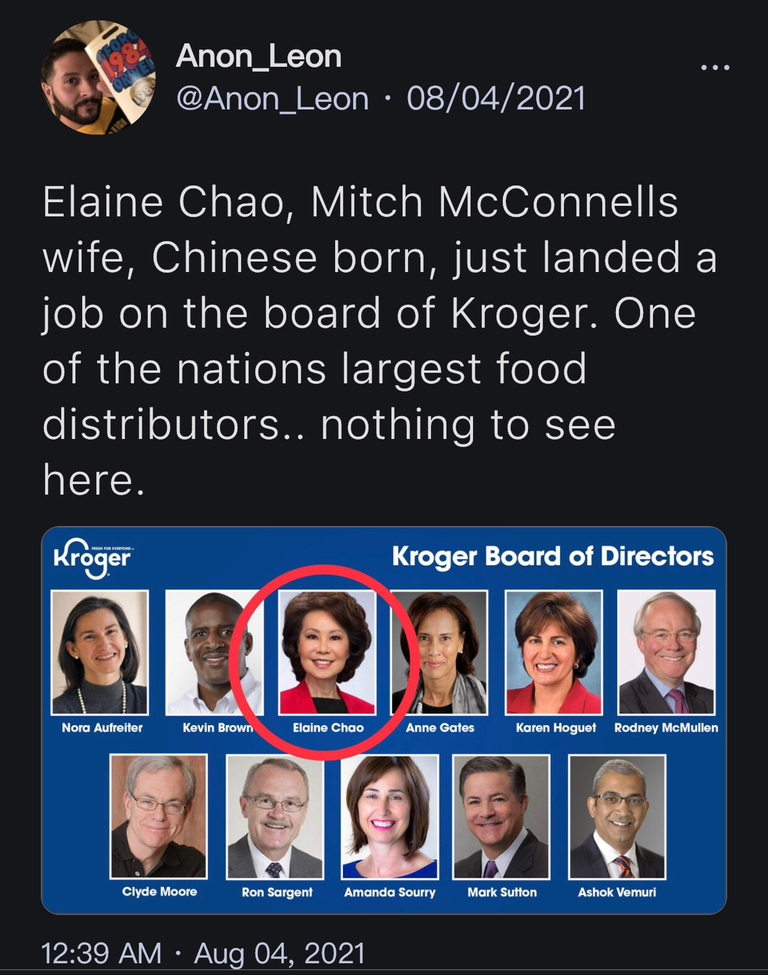Tap the @Anon_Leon handle
768x975 pixels.
(272, 99)
